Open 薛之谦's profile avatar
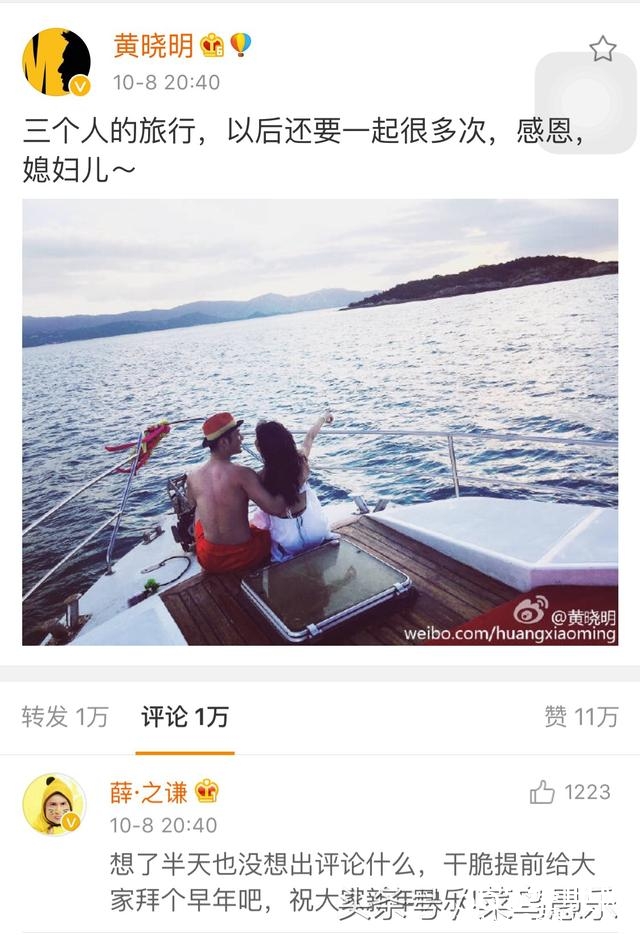 pyautogui.click(x=55, y=805)
